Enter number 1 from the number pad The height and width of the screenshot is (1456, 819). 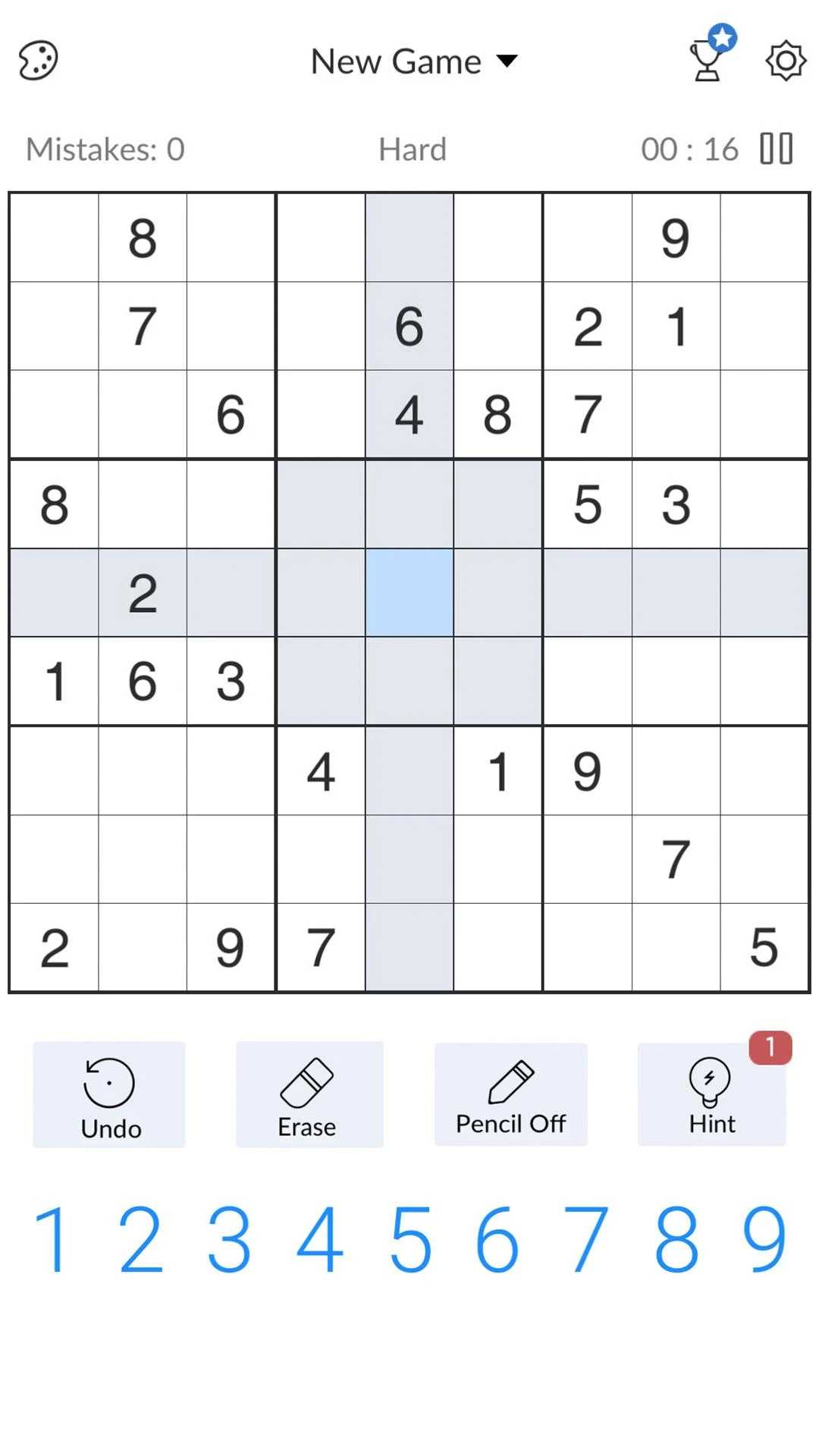click(x=52, y=1241)
